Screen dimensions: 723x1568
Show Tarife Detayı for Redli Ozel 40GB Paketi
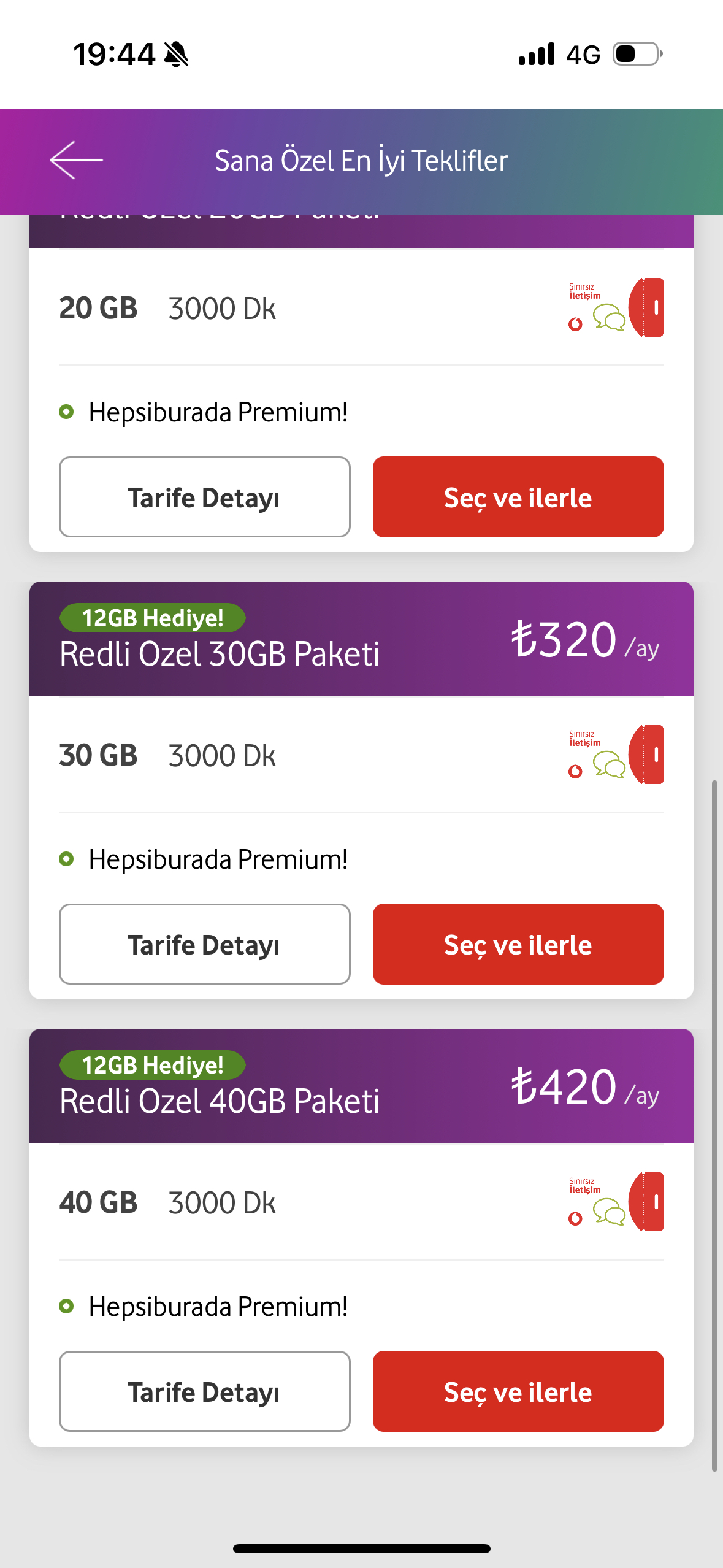pos(205,1391)
